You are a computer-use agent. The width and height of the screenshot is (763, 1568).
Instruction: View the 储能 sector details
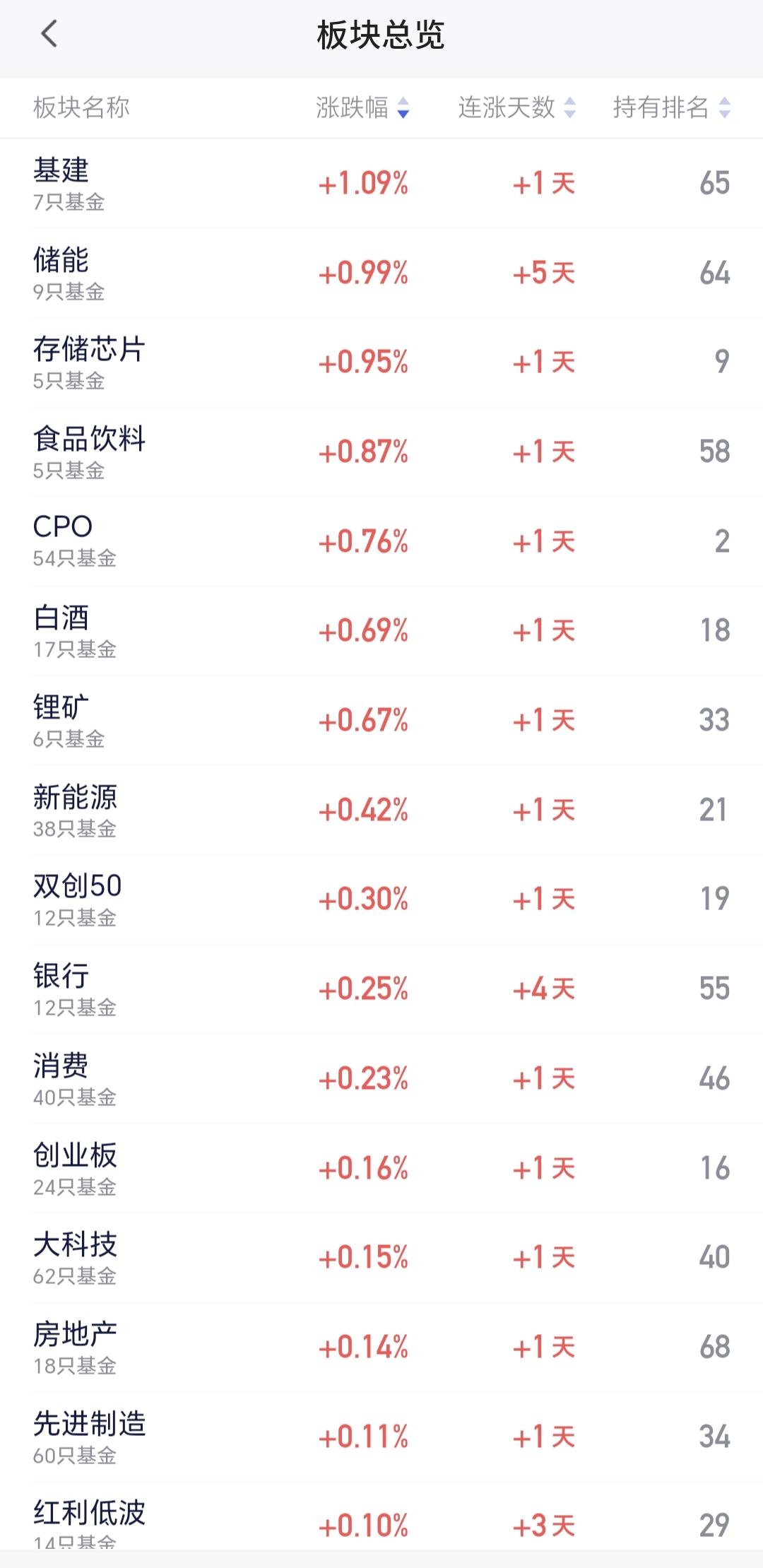381,273
